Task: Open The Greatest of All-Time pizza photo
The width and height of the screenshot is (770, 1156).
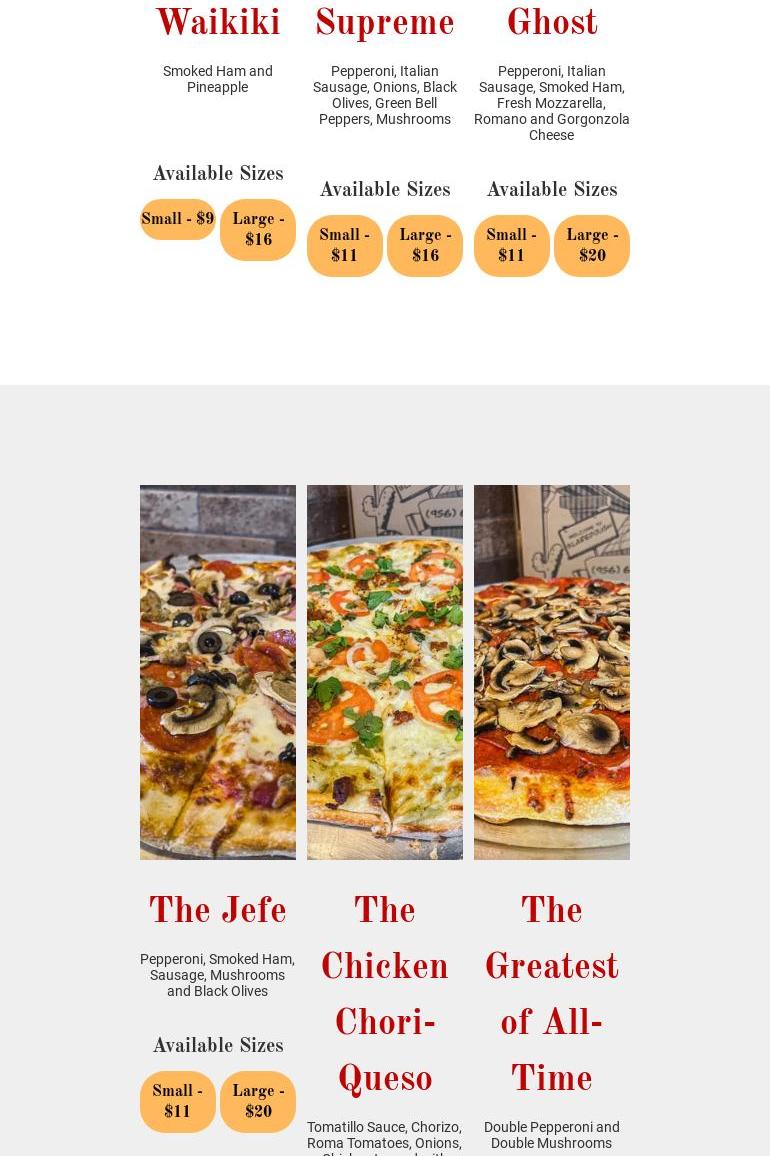Action: coord(552,672)
